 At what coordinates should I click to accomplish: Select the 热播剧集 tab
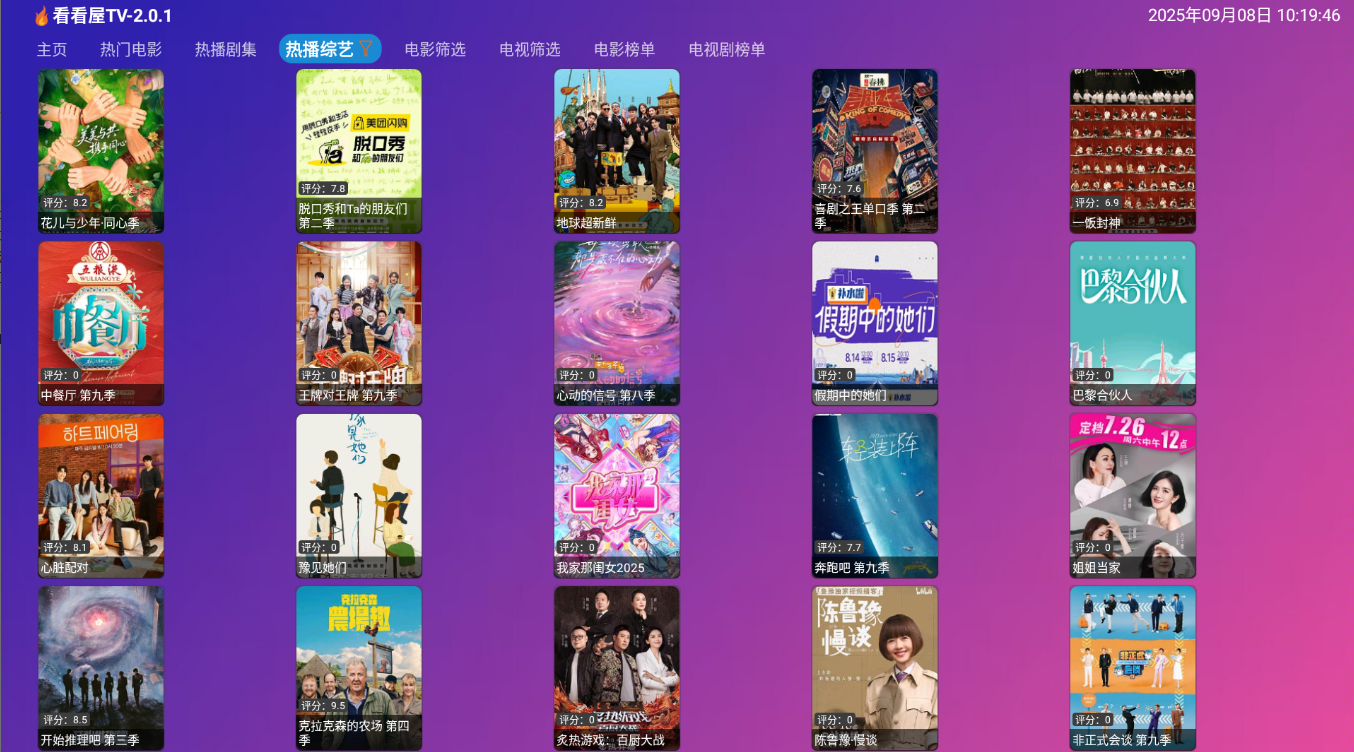pos(226,49)
